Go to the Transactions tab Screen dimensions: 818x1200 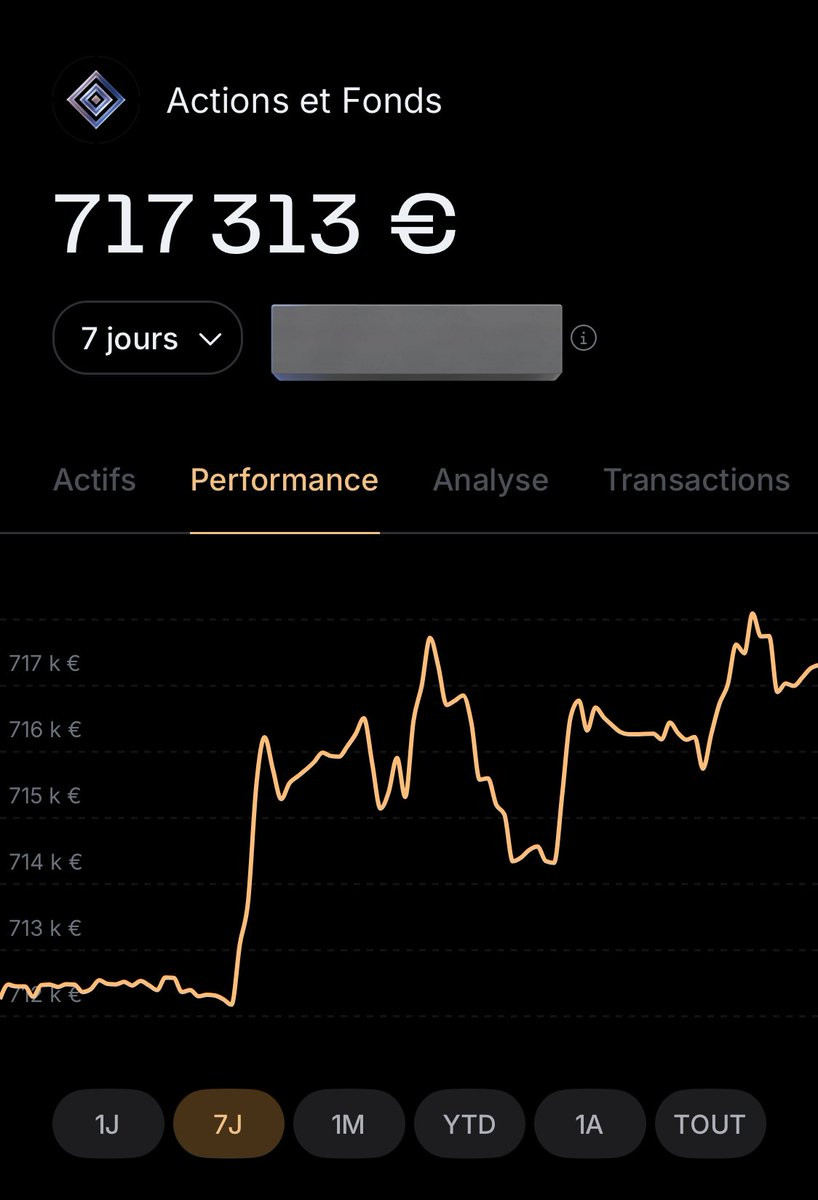696,480
